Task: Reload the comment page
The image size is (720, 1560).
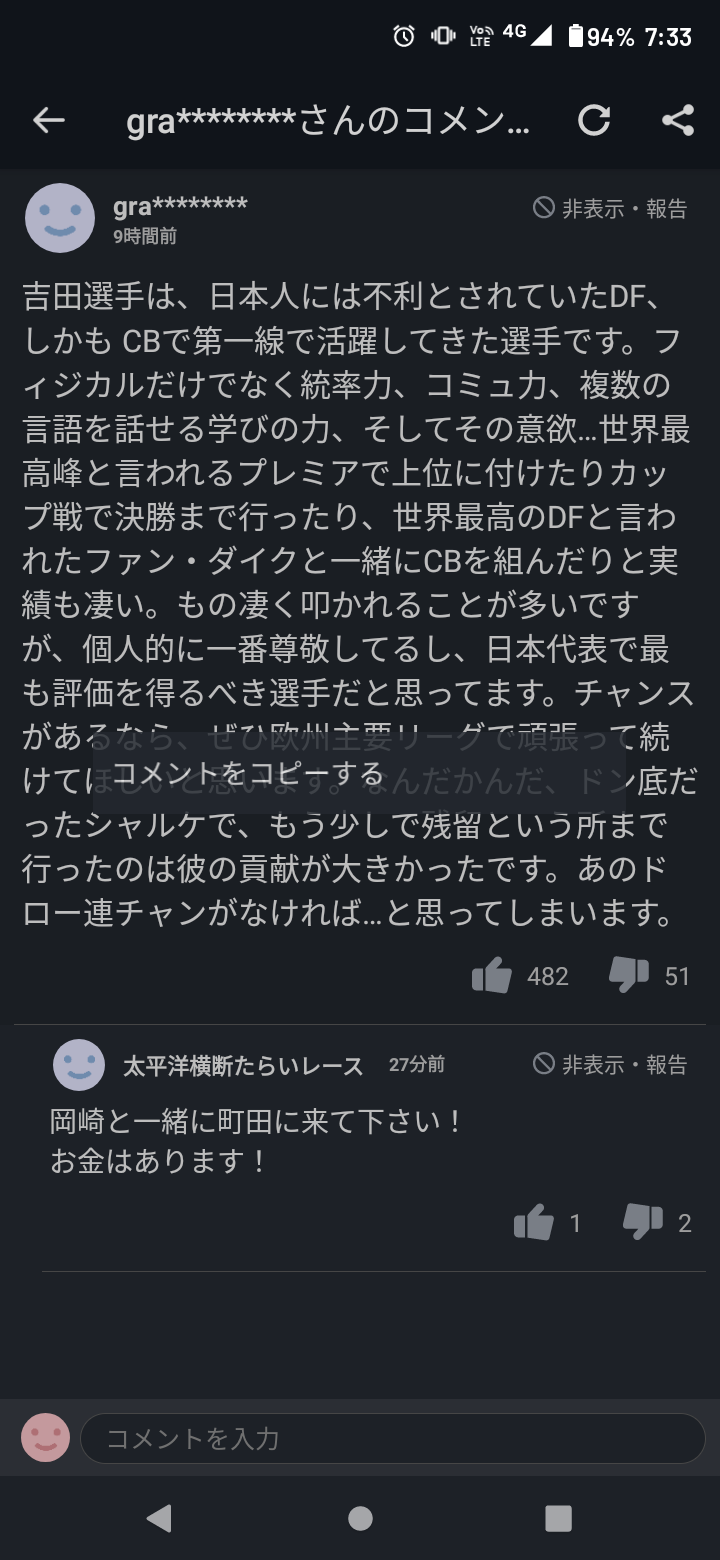Action: [594, 121]
